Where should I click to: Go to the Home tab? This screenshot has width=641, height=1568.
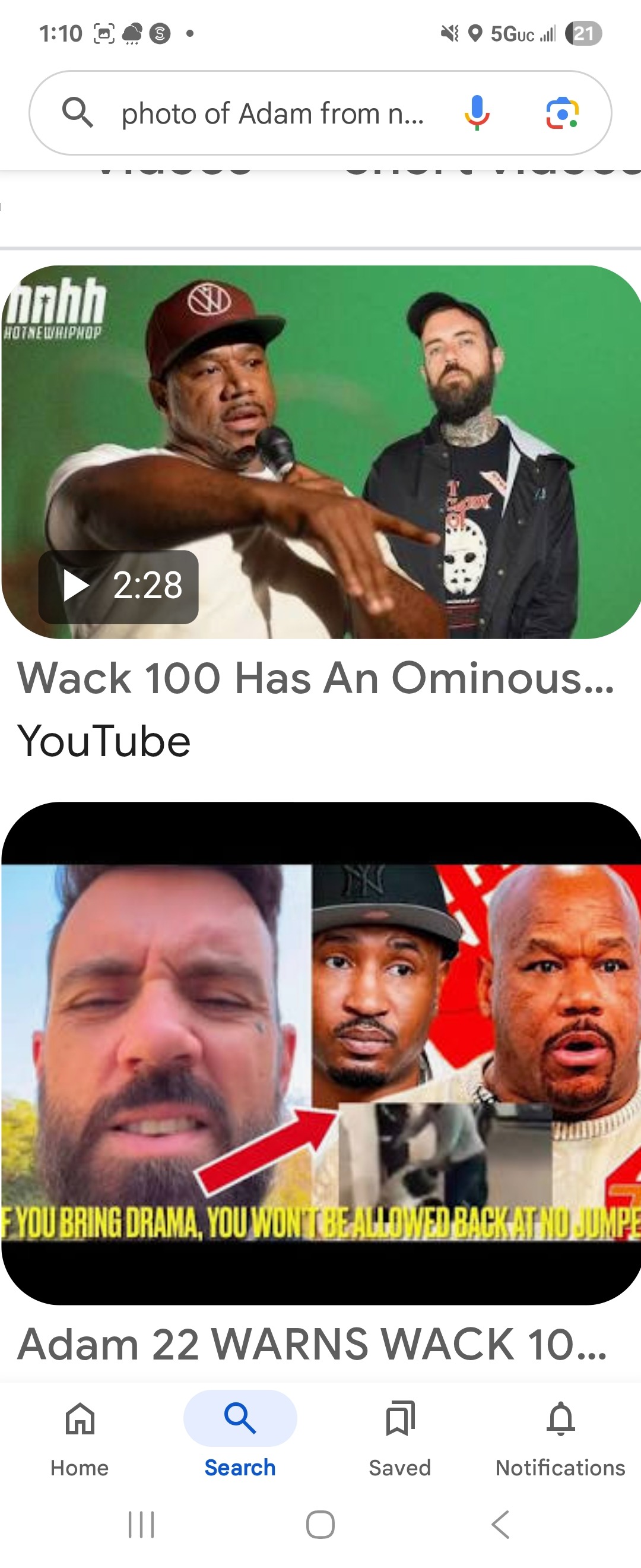[80, 1439]
